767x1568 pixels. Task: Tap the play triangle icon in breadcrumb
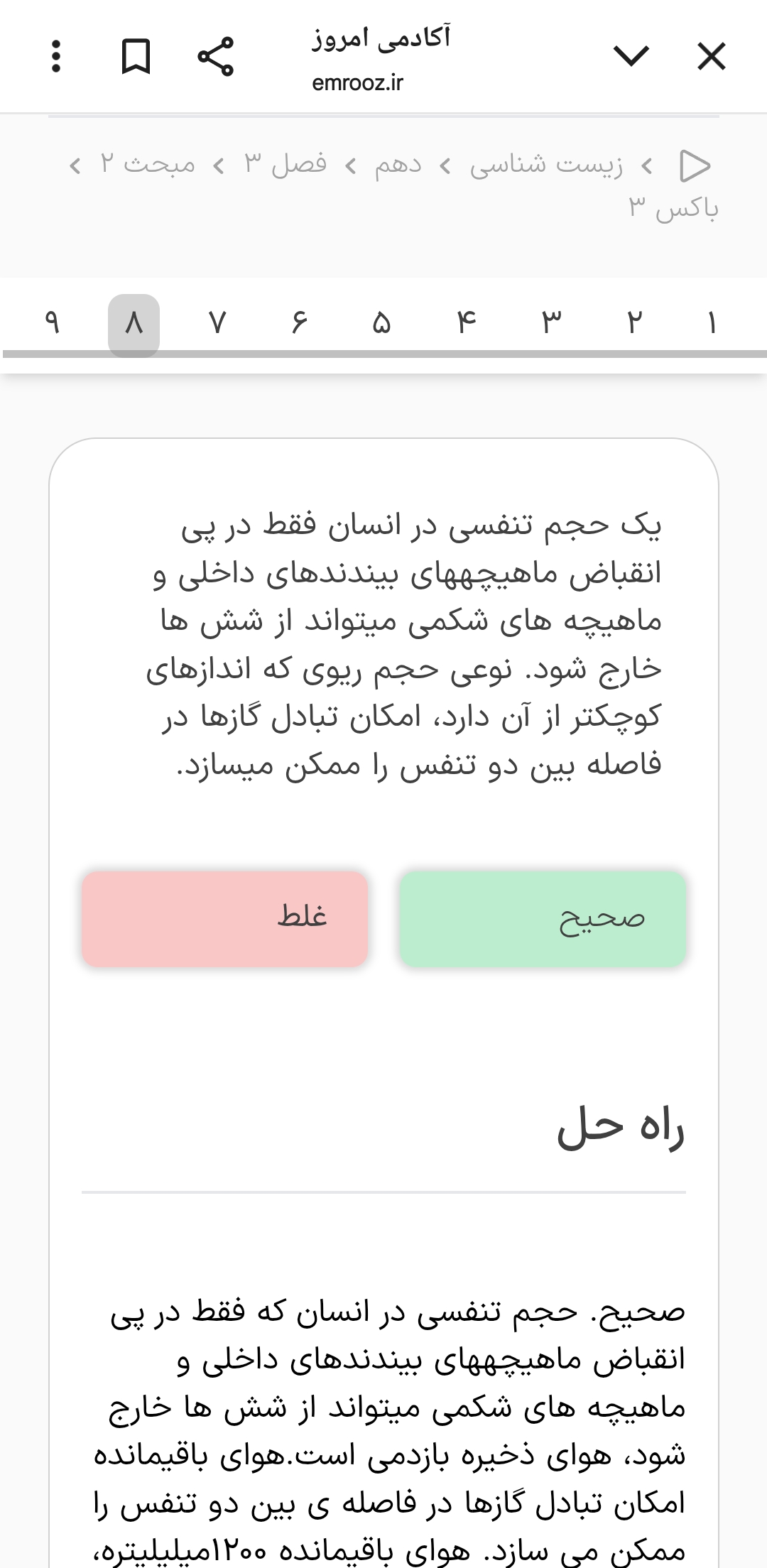coord(695,165)
